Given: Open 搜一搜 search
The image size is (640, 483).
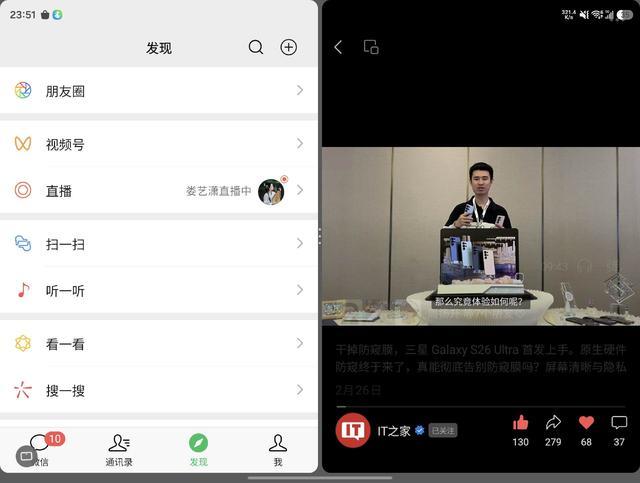Looking at the screenshot, I should pos(159,390).
